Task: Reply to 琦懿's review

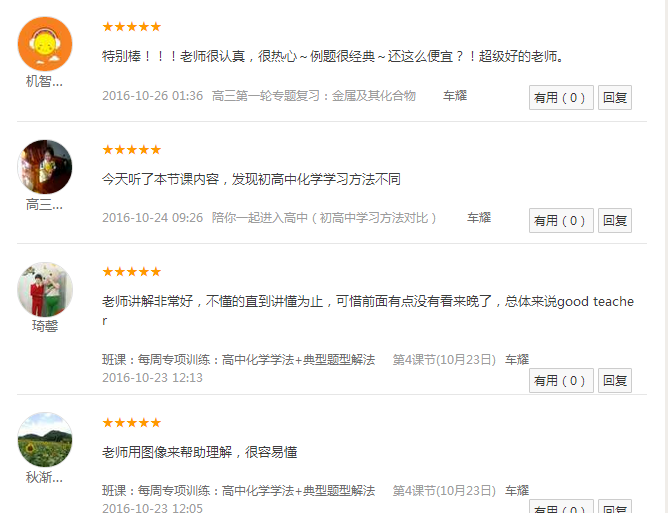Action: tap(614, 381)
